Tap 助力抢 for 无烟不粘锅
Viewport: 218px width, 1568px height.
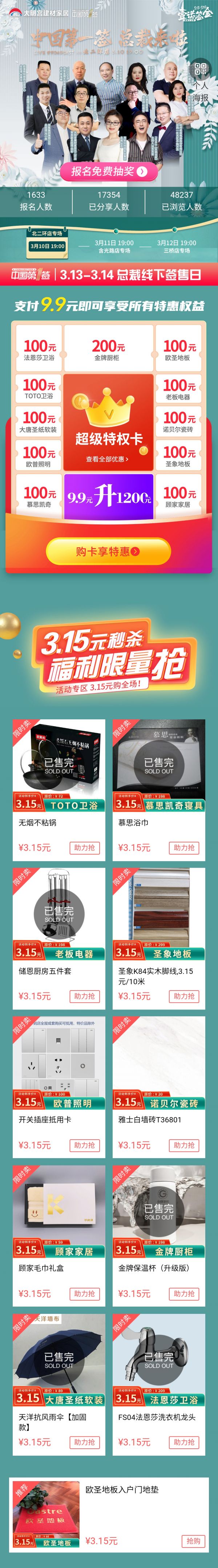click(x=85, y=847)
